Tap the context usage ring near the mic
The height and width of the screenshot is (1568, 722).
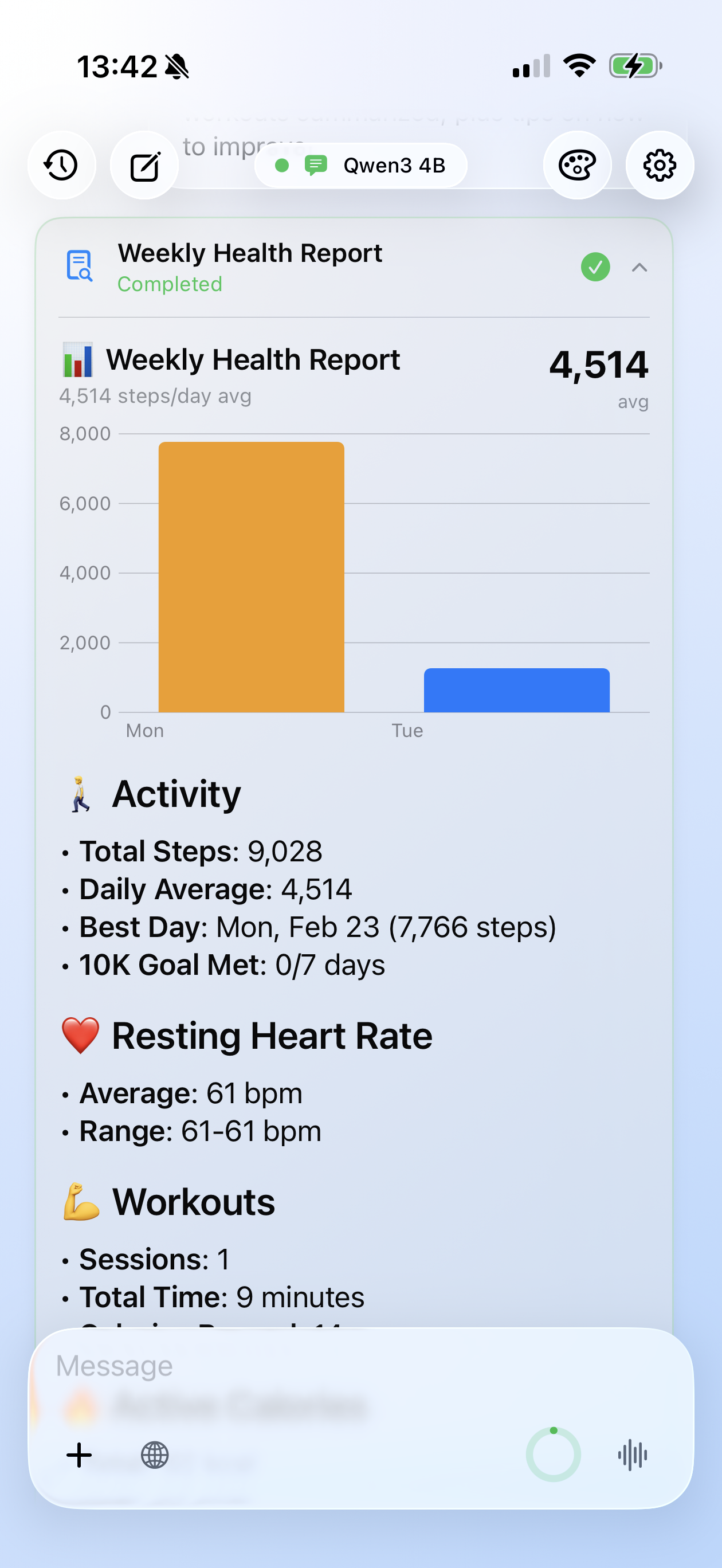[x=553, y=1453]
